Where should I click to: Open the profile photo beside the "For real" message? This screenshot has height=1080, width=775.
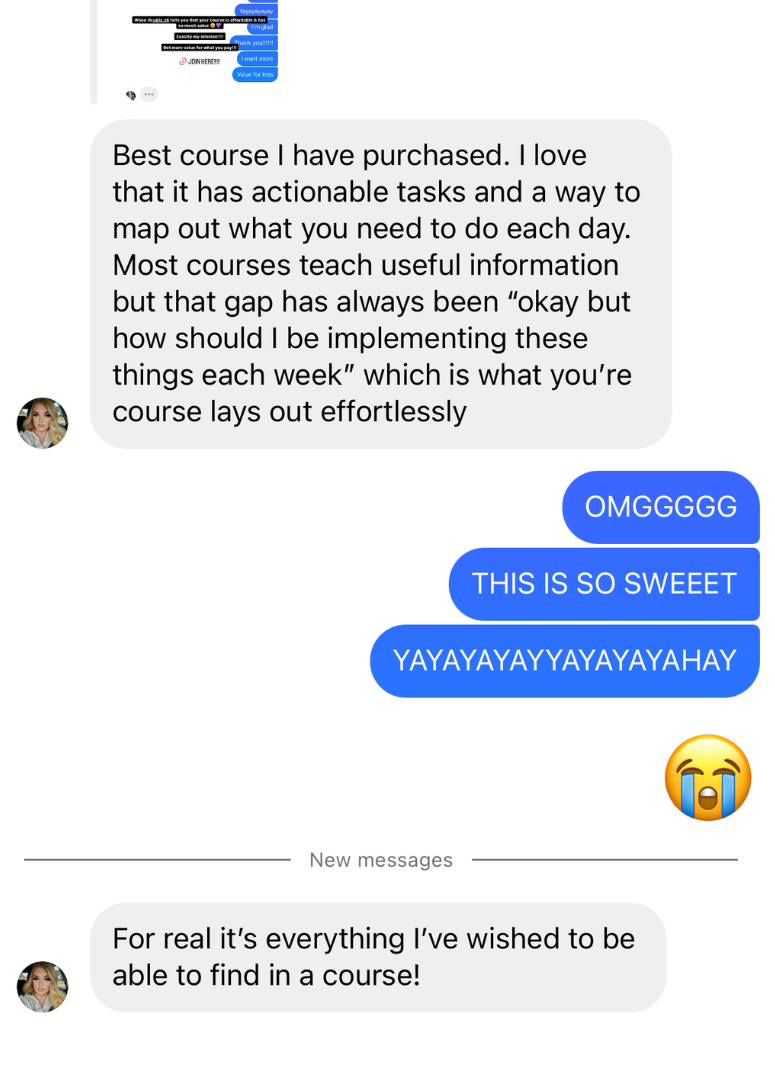pos(43,987)
